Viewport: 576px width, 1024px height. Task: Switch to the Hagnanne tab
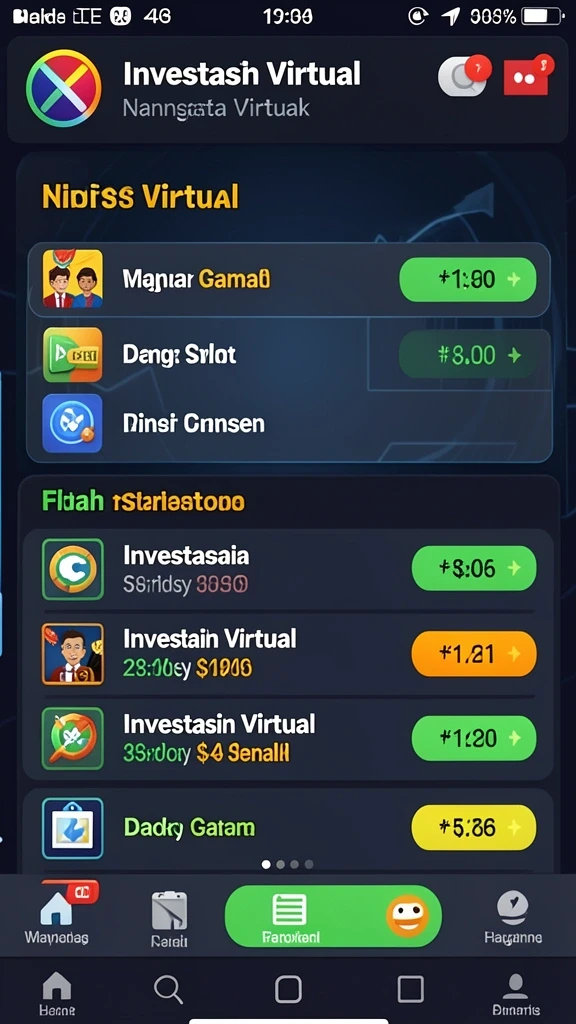513,917
